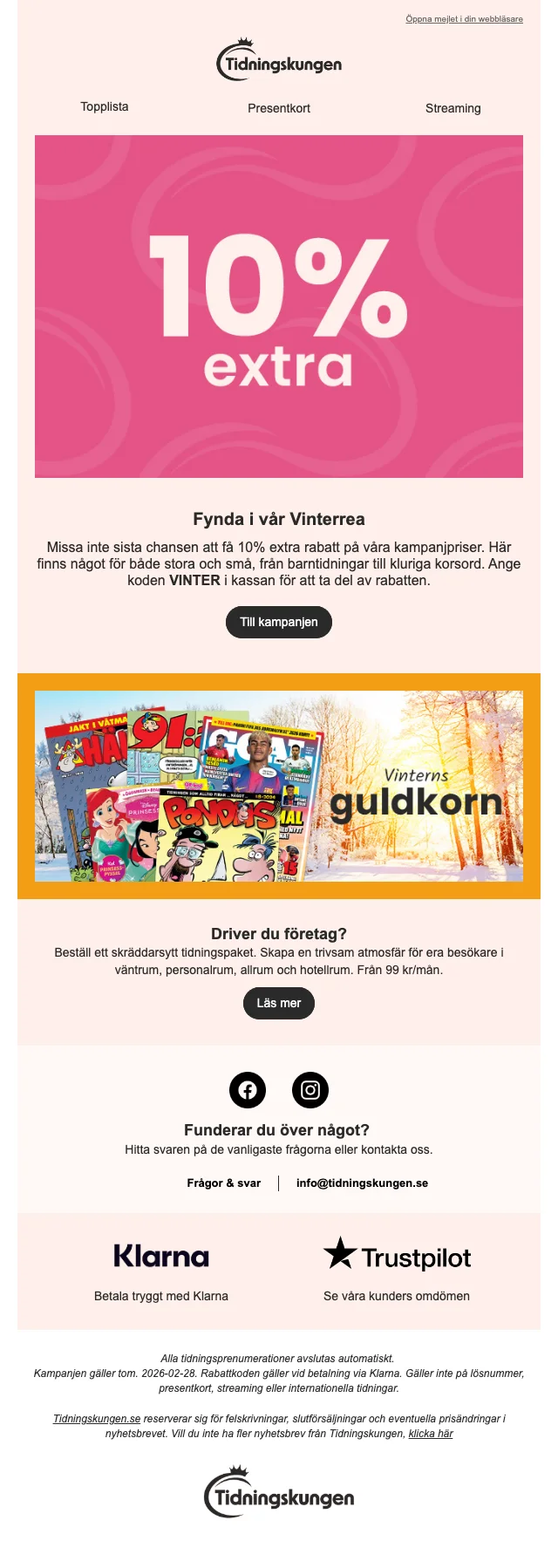
Task: Open the Streaming section
Action: point(453,108)
